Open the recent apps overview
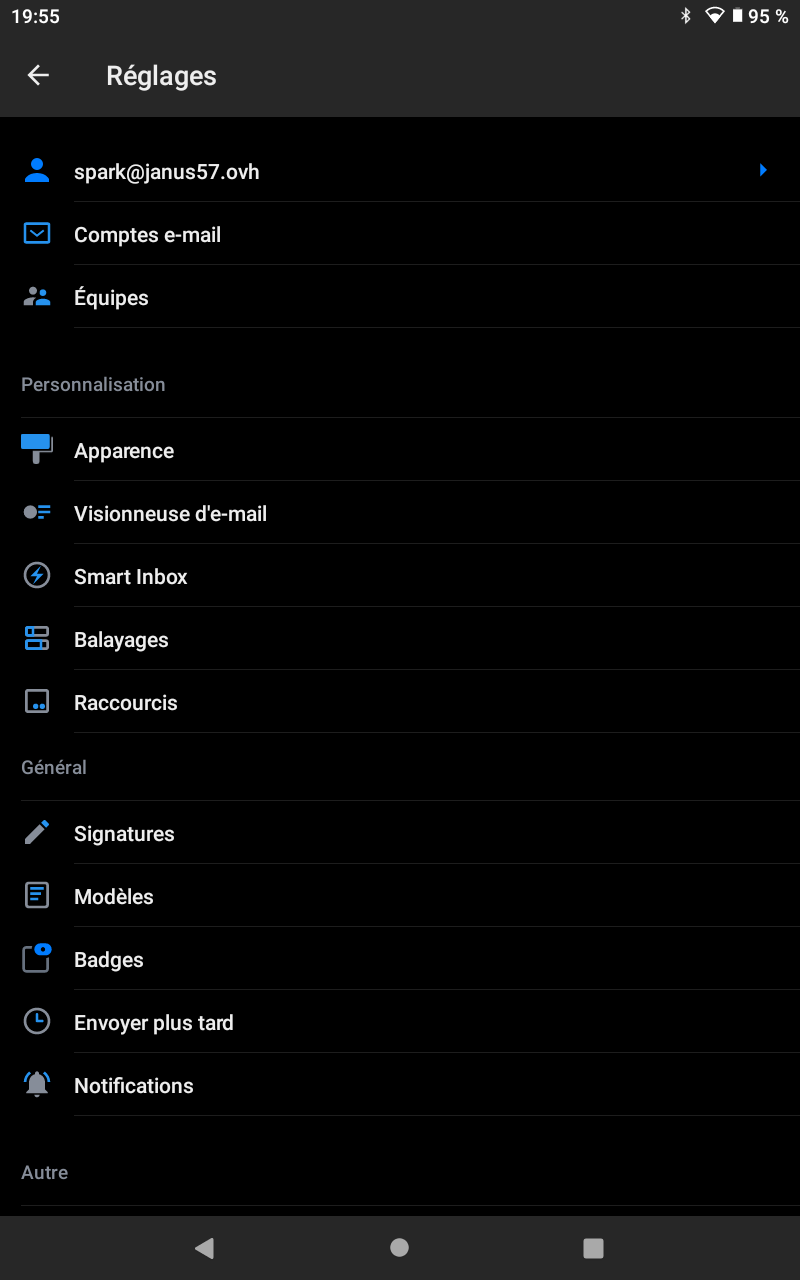The image size is (800, 1280). [x=593, y=1247]
